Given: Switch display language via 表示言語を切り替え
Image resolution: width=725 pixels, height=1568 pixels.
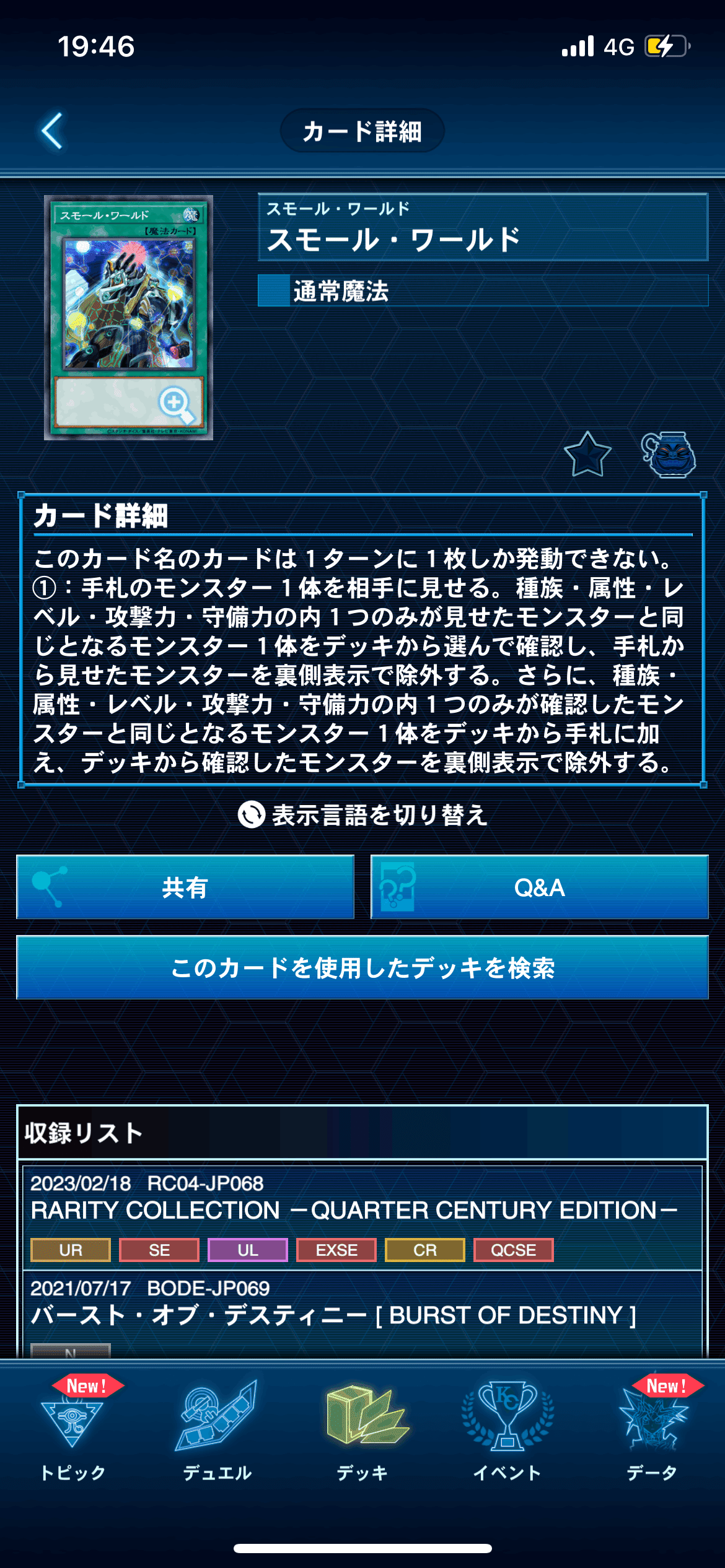Looking at the screenshot, I should pyautogui.click(x=362, y=815).
